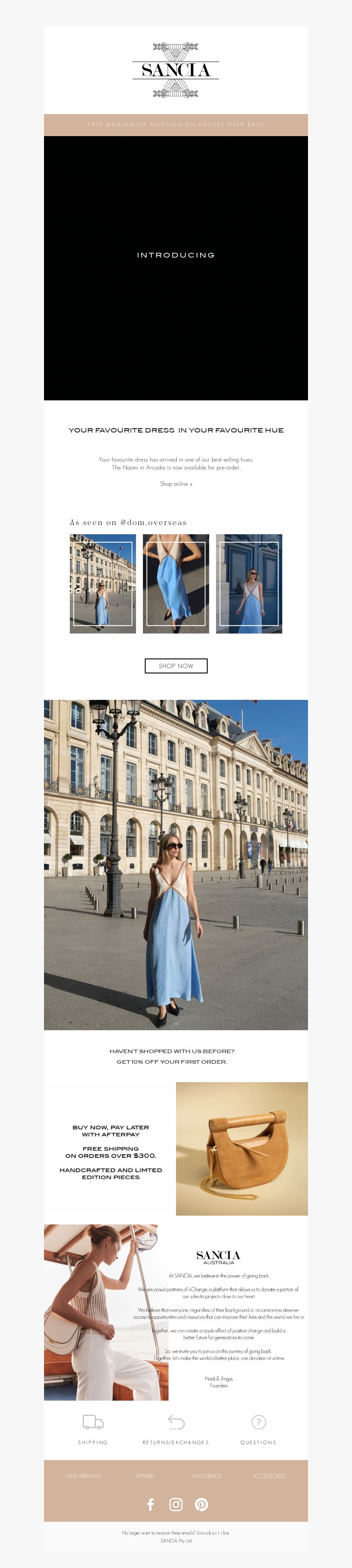352x1568 pixels.
Task: Browse the Accessories category
Action: click(269, 1476)
